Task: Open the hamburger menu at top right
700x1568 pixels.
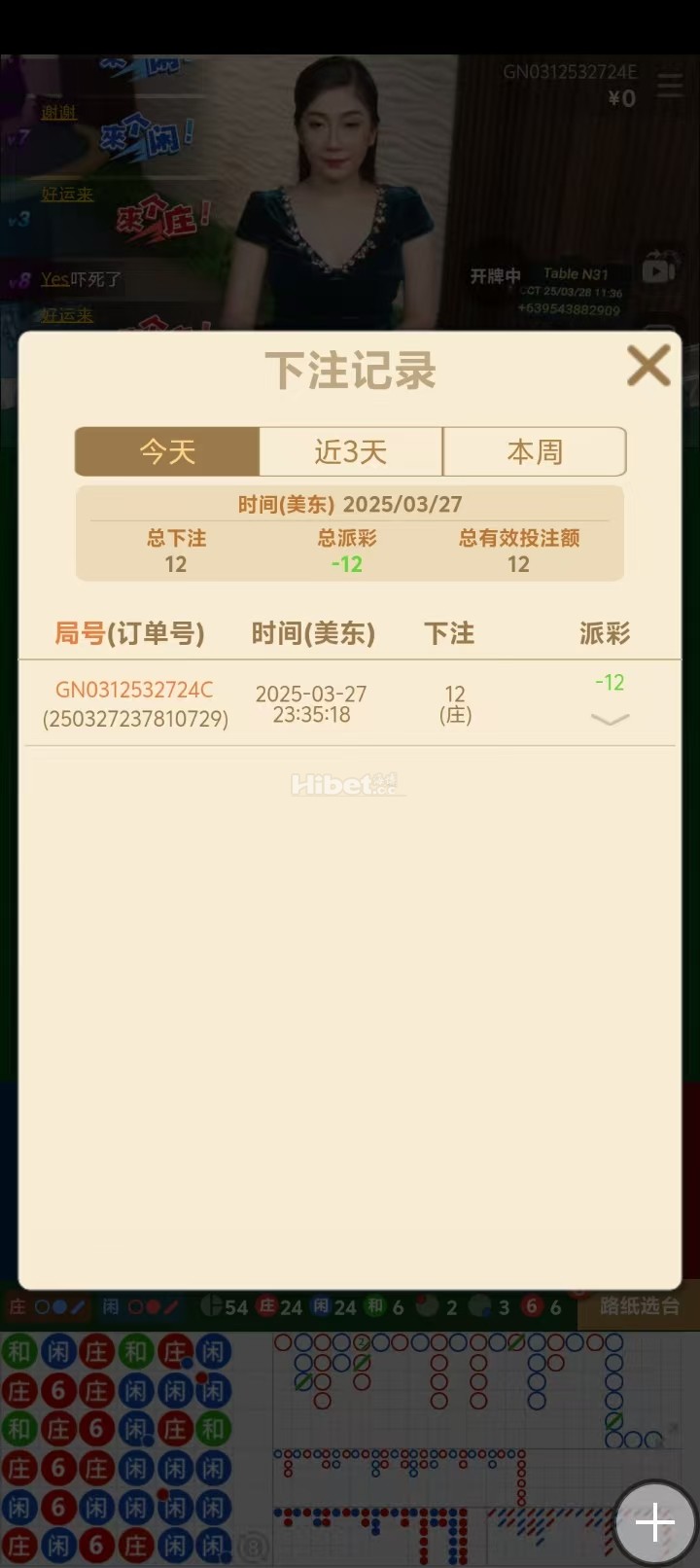Action: (669, 85)
